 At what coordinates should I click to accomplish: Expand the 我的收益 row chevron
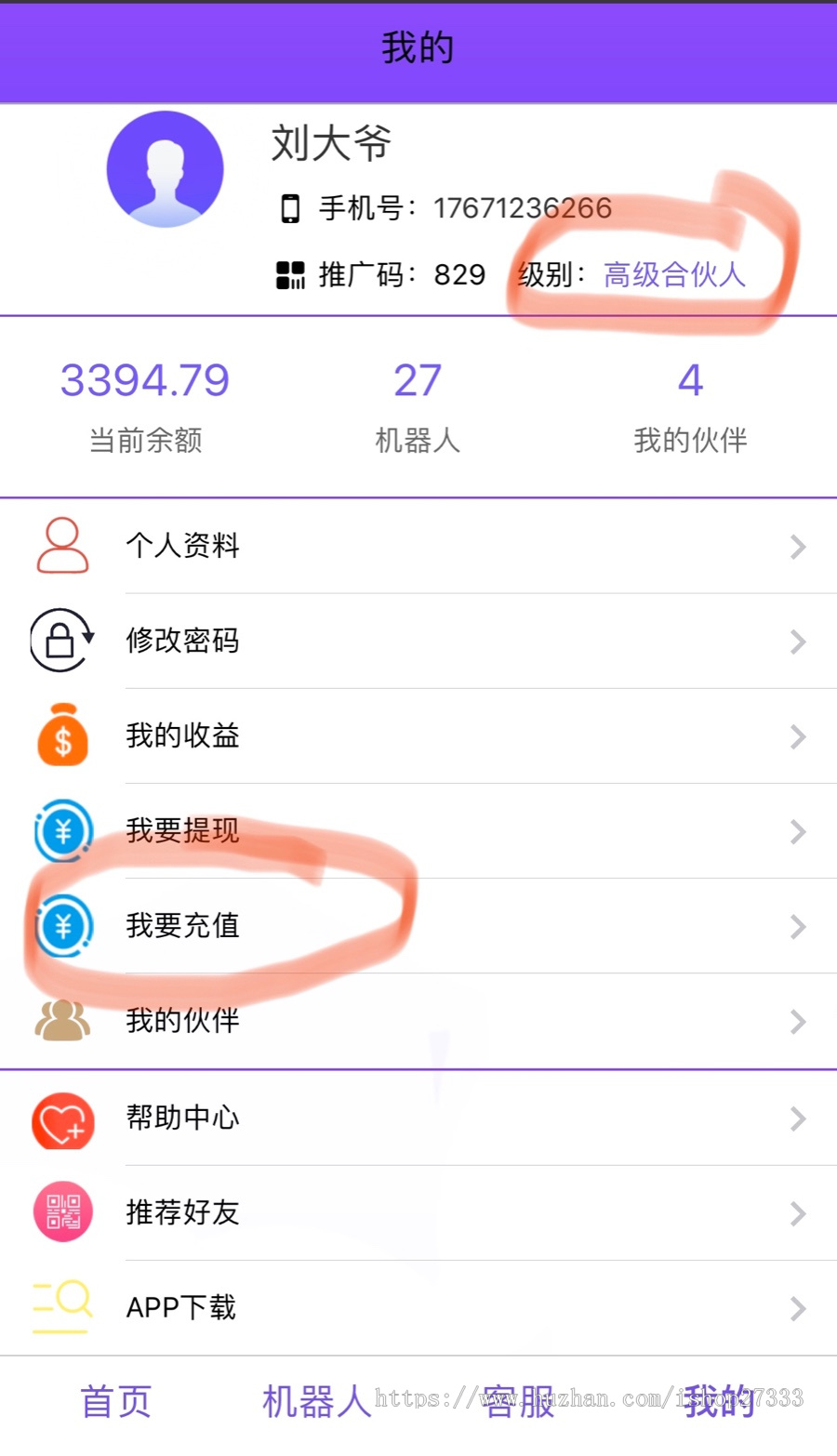pos(798,736)
